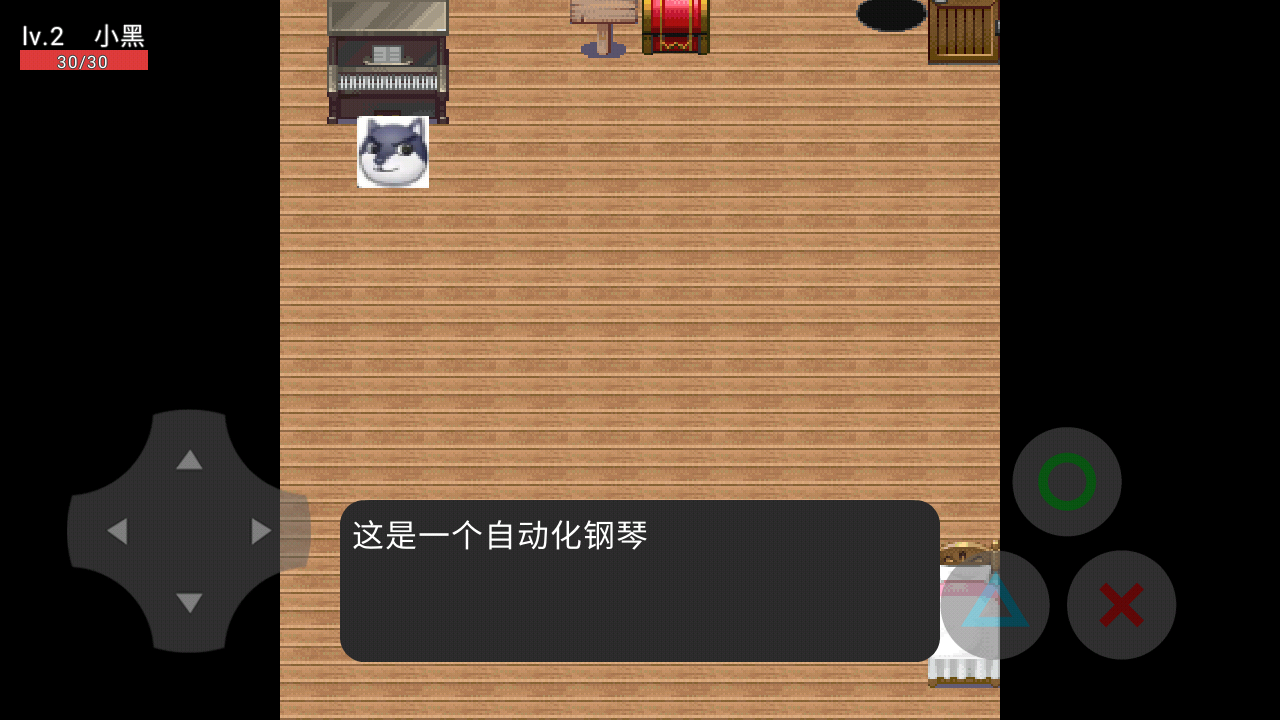Tap the green circle confirm button
The image size is (1280, 720).
coord(1066,481)
